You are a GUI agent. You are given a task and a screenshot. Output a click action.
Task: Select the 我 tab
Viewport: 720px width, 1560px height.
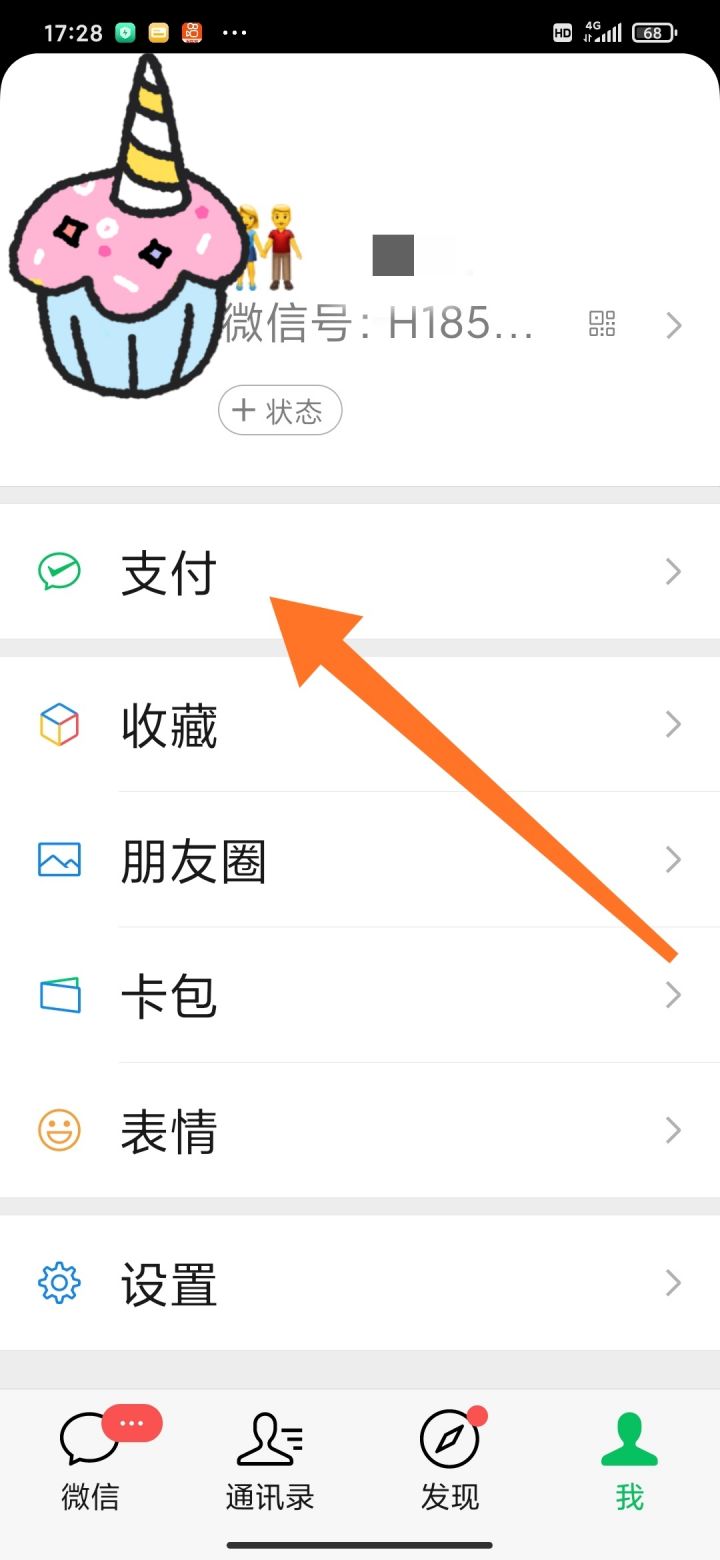click(x=630, y=1460)
